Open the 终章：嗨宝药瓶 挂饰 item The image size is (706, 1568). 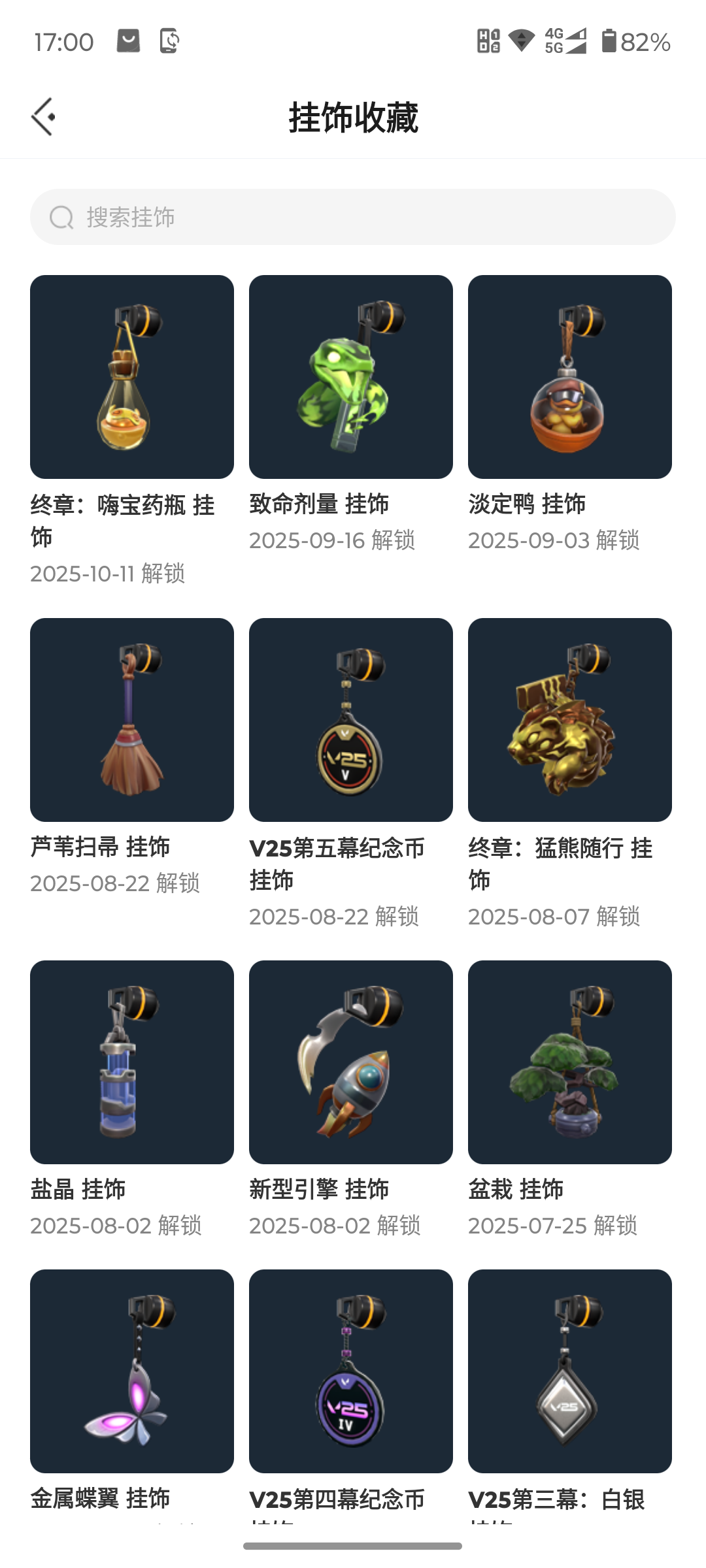pyautogui.click(x=132, y=377)
